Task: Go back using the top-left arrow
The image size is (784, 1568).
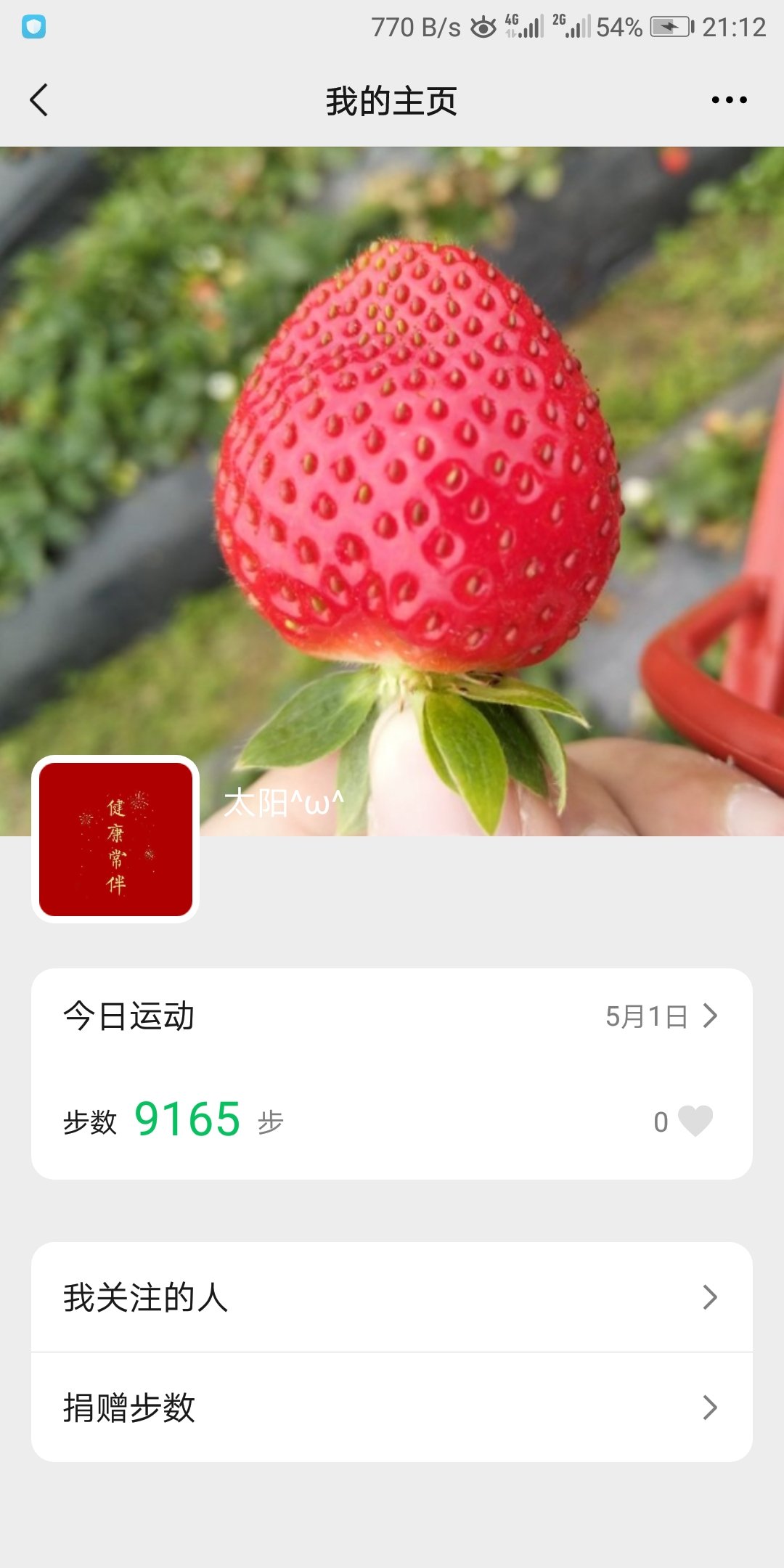Action: tap(39, 100)
